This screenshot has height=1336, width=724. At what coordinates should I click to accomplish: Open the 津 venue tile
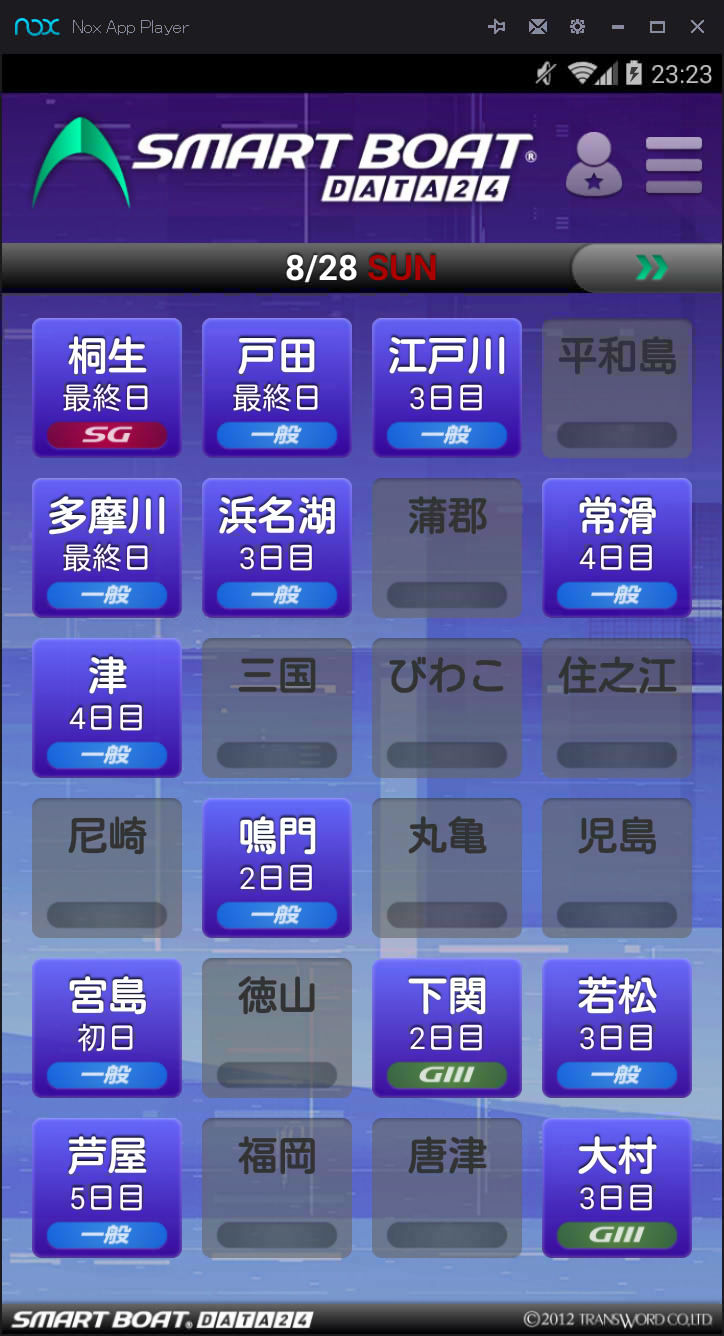point(107,708)
